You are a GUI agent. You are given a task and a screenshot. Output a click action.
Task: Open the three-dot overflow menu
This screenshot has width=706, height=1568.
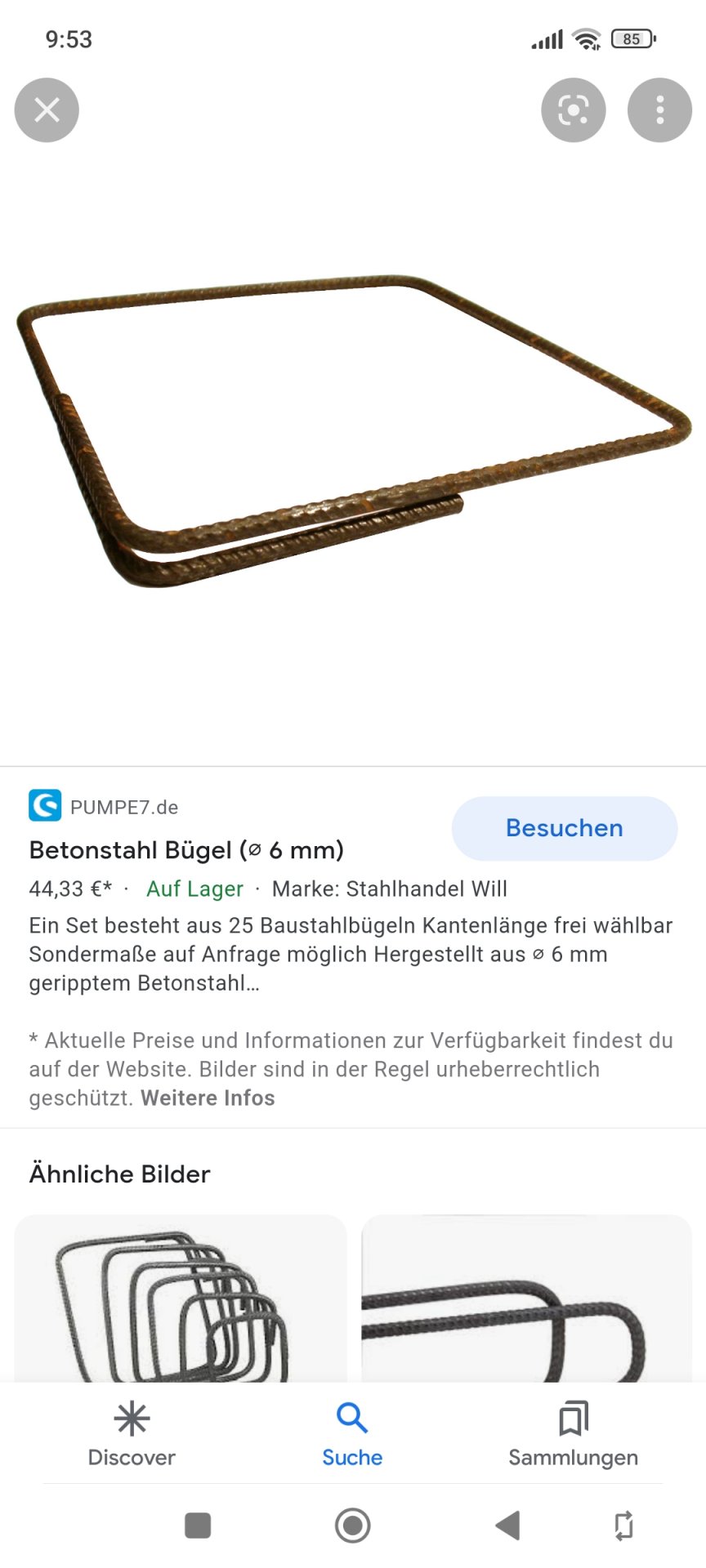[659, 110]
